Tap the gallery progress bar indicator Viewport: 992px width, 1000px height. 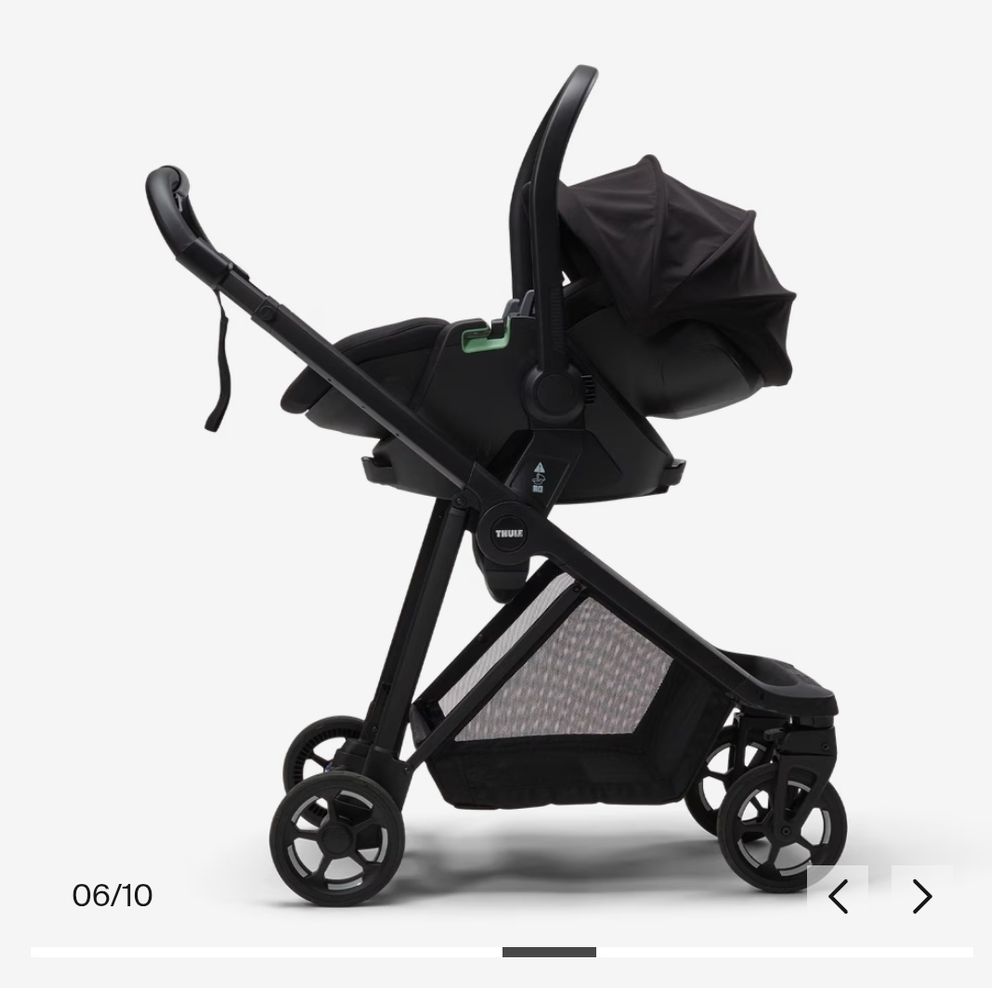pyautogui.click(x=548, y=952)
